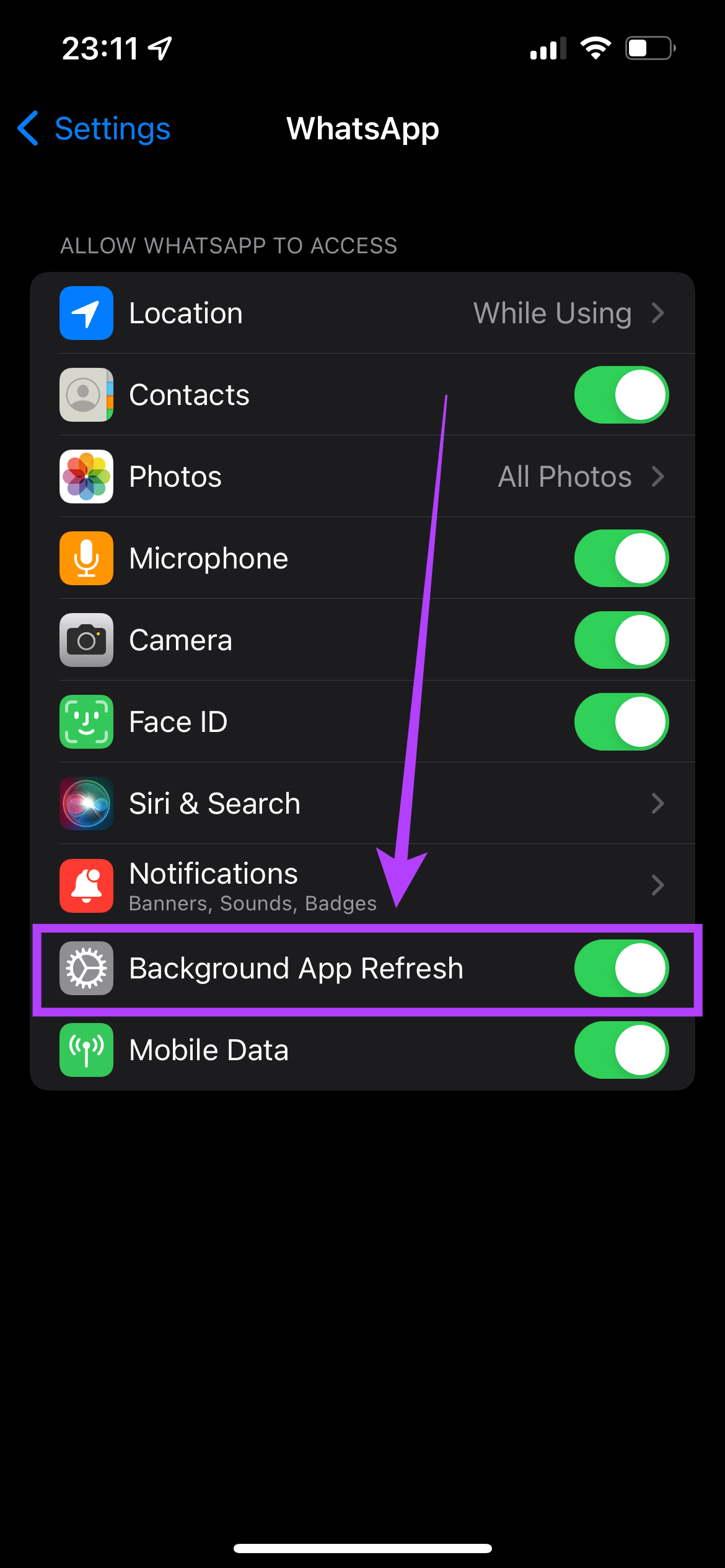This screenshot has height=1568, width=725.
Task: Open Notifications settings
Action: (x=362, y=886)
